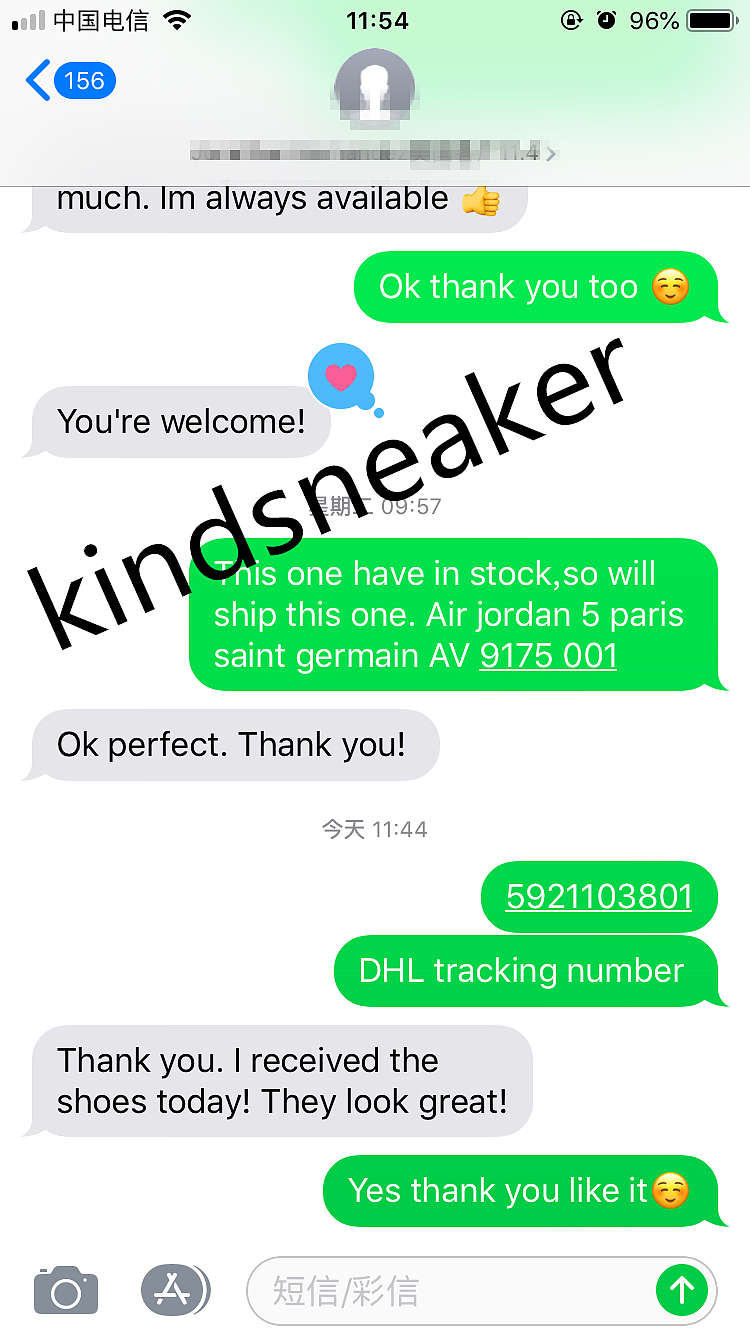Open the linked tracking number 5921103801

pyautogui.click(x=598, y=896)
